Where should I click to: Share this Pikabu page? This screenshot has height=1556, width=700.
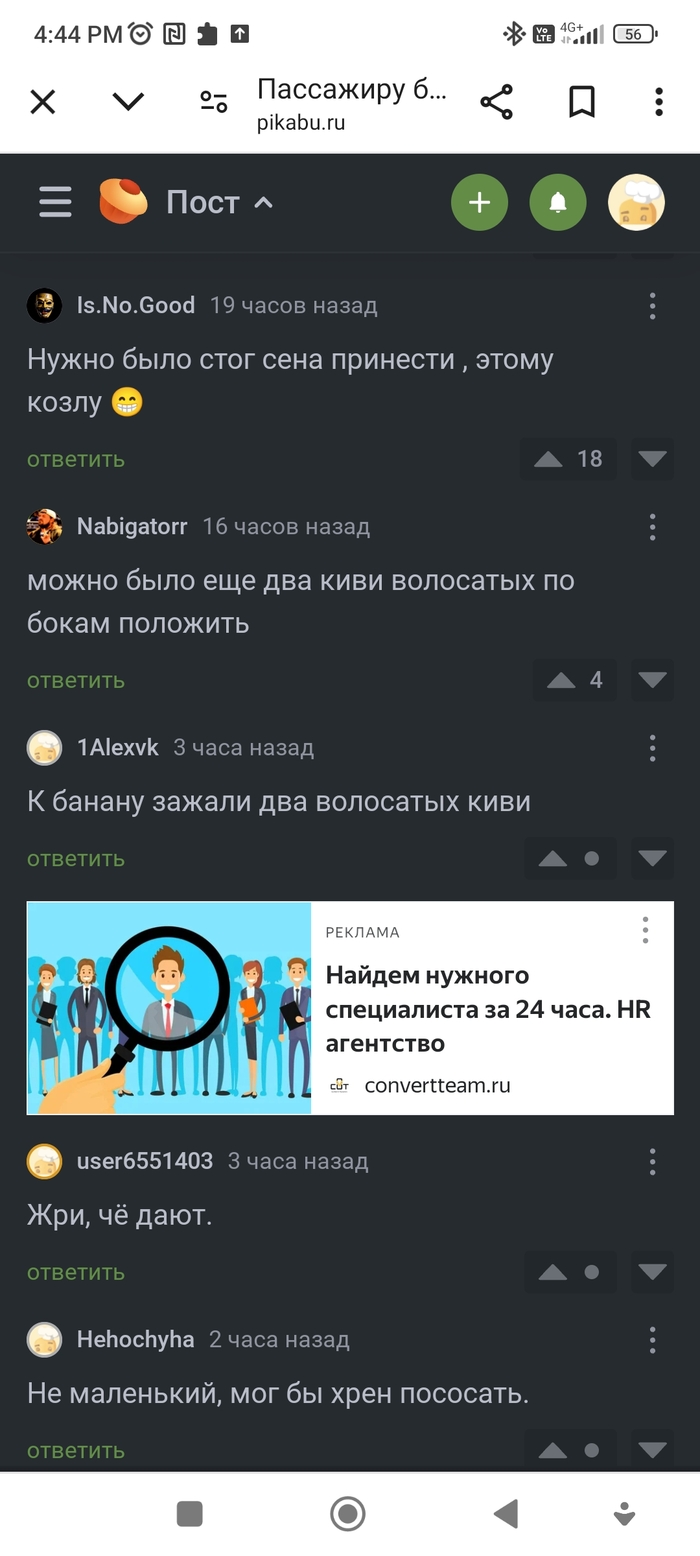[x=496, y=101]
